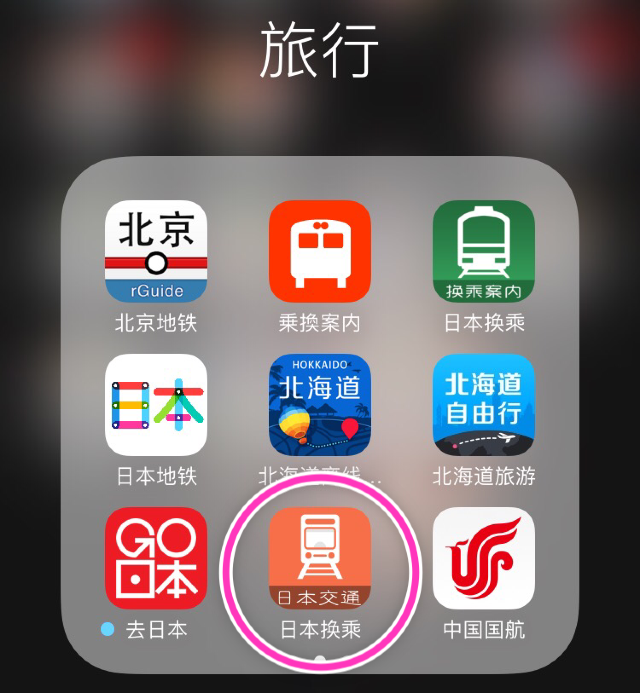
Task: Open the 北海道旅游 自由行 app
Action: (484, 405)
